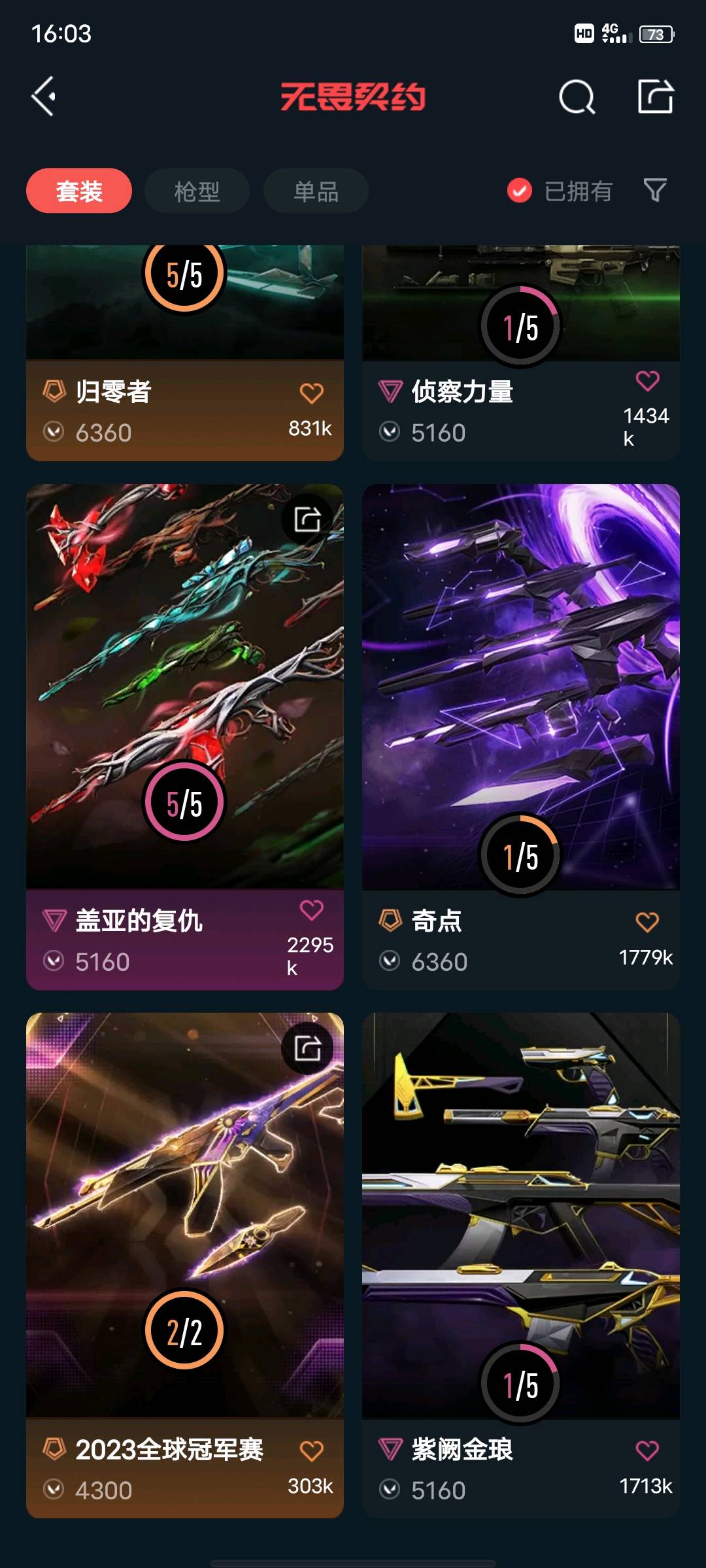Share the 2023全球冠军赛 bundle image
Viewport: 706px width, 1568px height.
[x=307, y=1048]
